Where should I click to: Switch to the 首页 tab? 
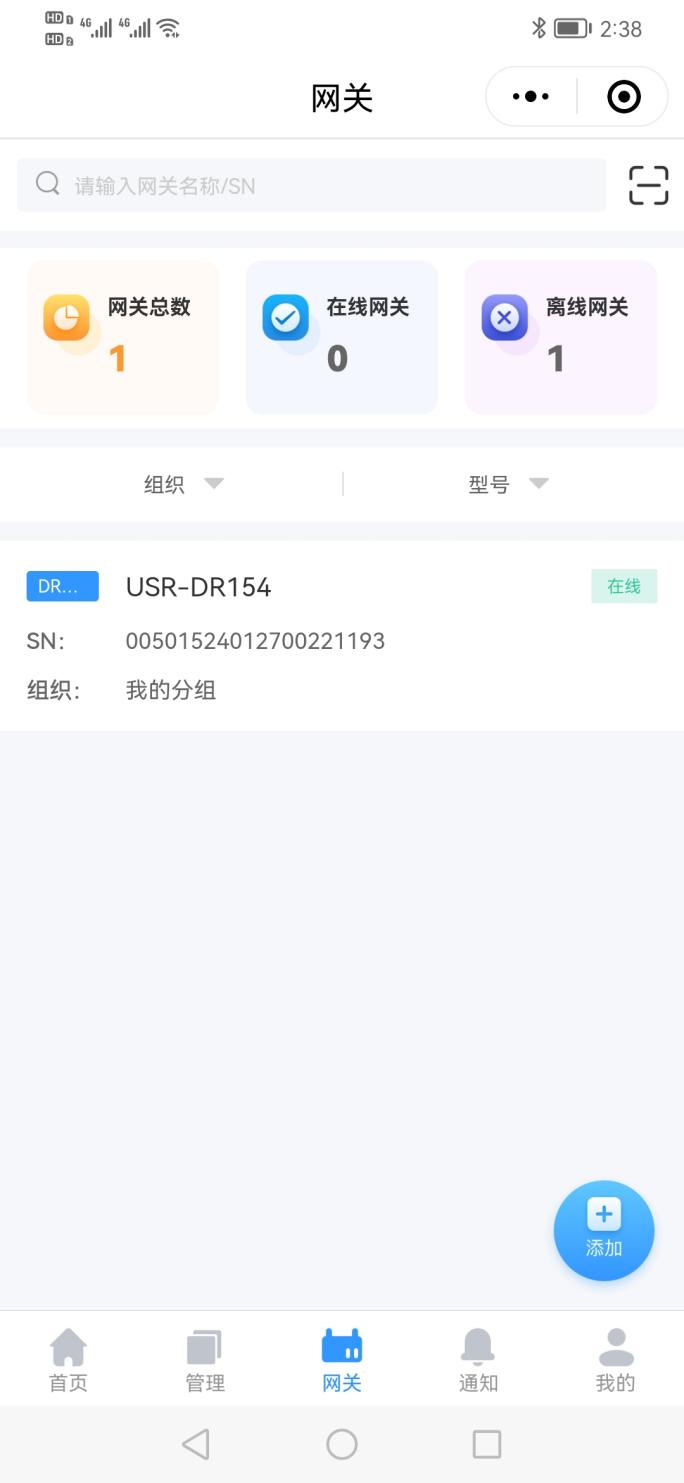pos(68,1360)
